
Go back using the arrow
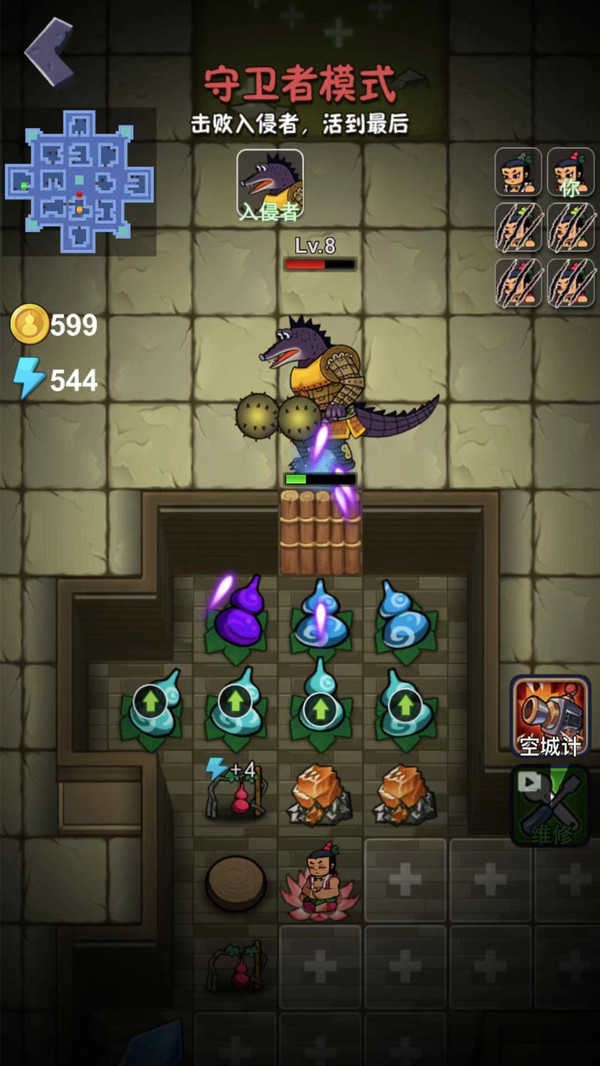(48, 50)
